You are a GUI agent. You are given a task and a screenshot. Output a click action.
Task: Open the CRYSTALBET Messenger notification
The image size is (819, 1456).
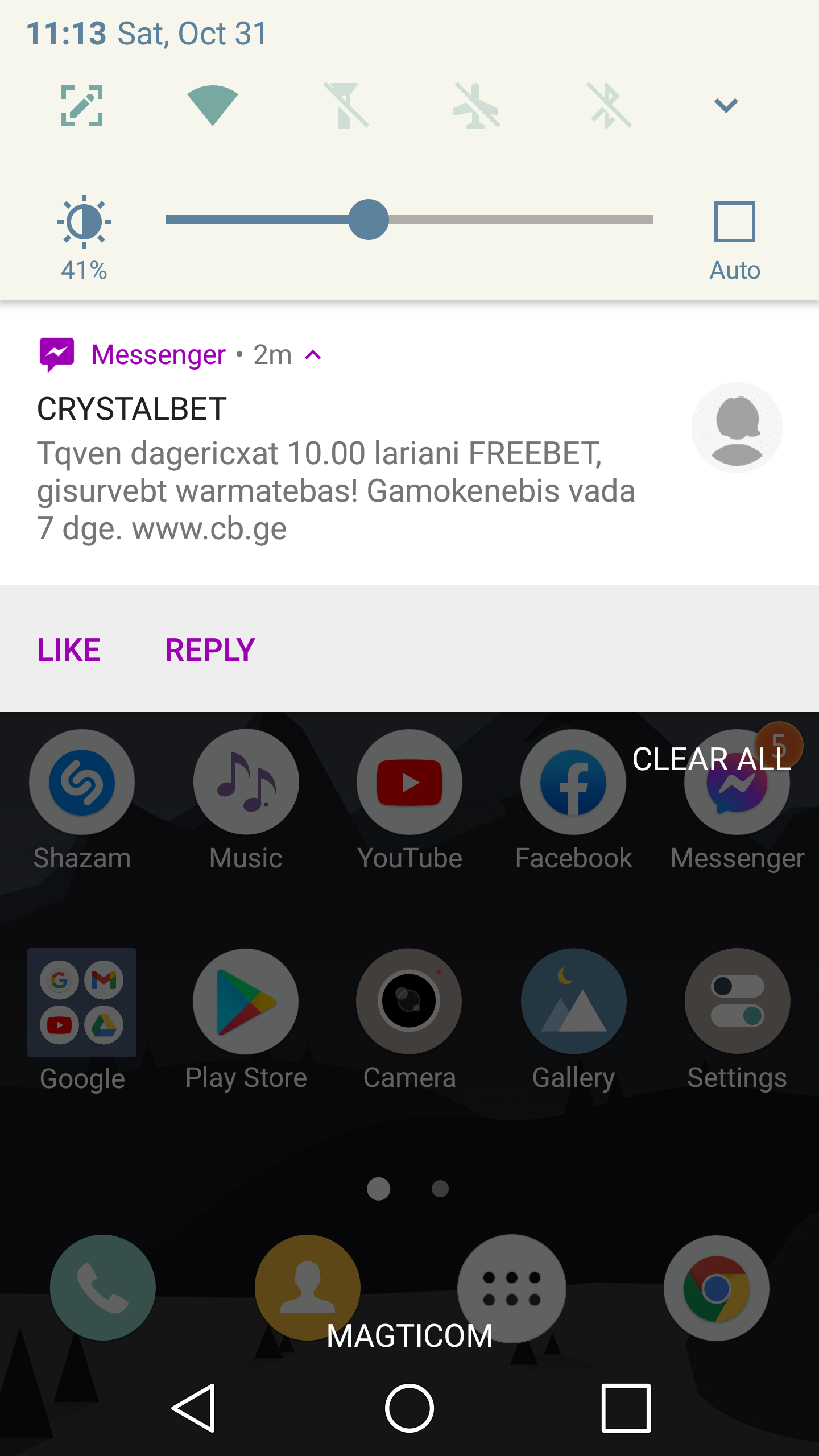[336, 472]
